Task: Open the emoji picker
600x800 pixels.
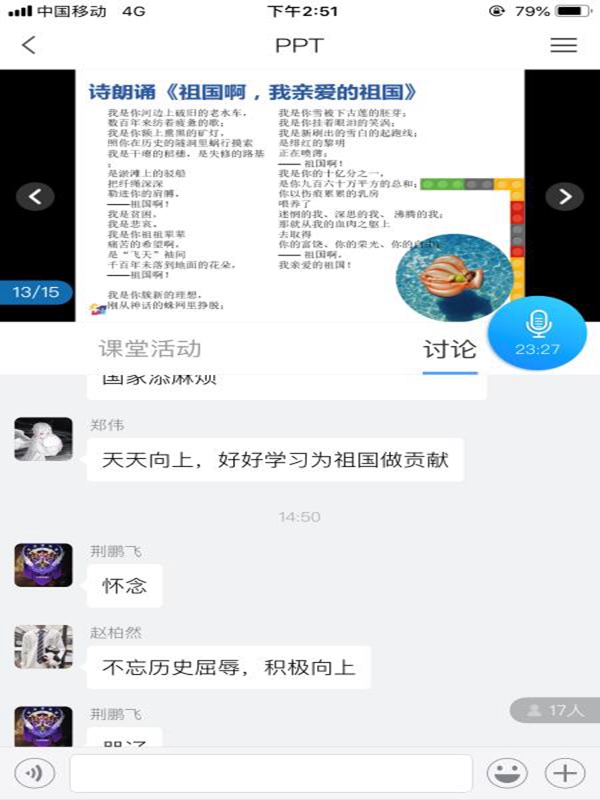Action: (x=507, y=773)
